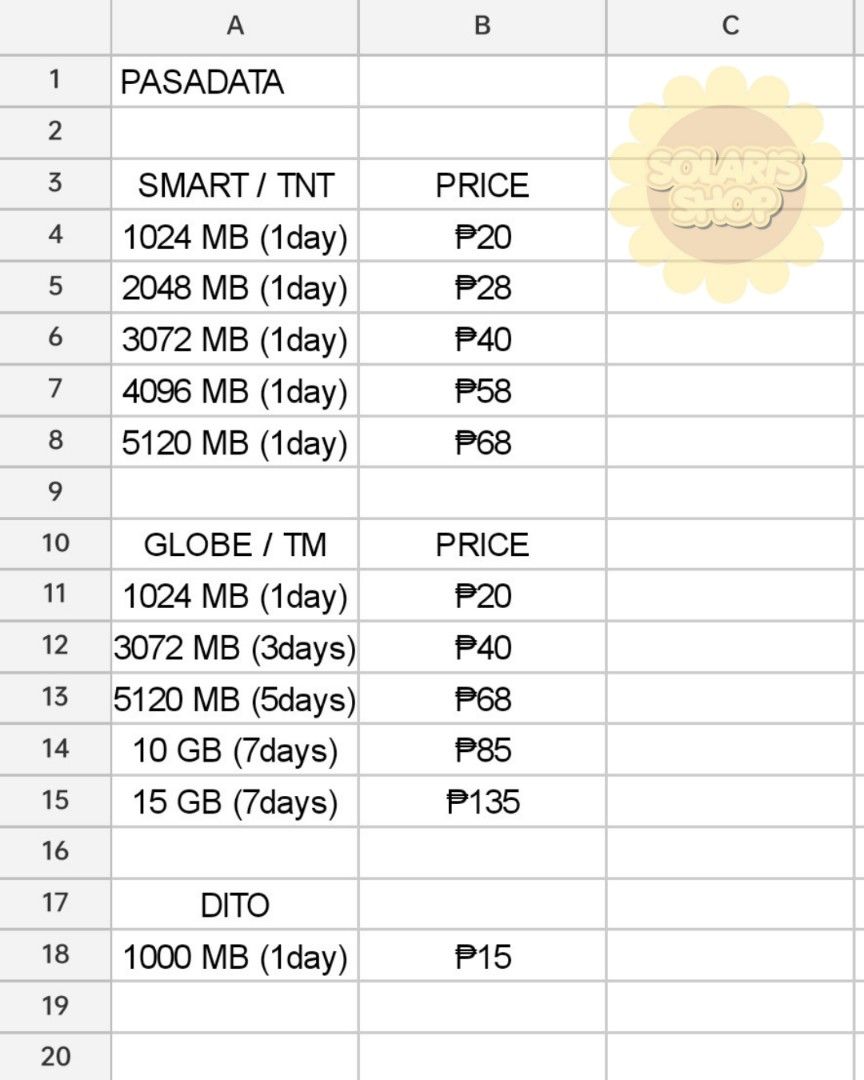Click the PASADATA title cell
Image resolution: width=864 pixels, height=1080 pixels.
click(235, 82)
